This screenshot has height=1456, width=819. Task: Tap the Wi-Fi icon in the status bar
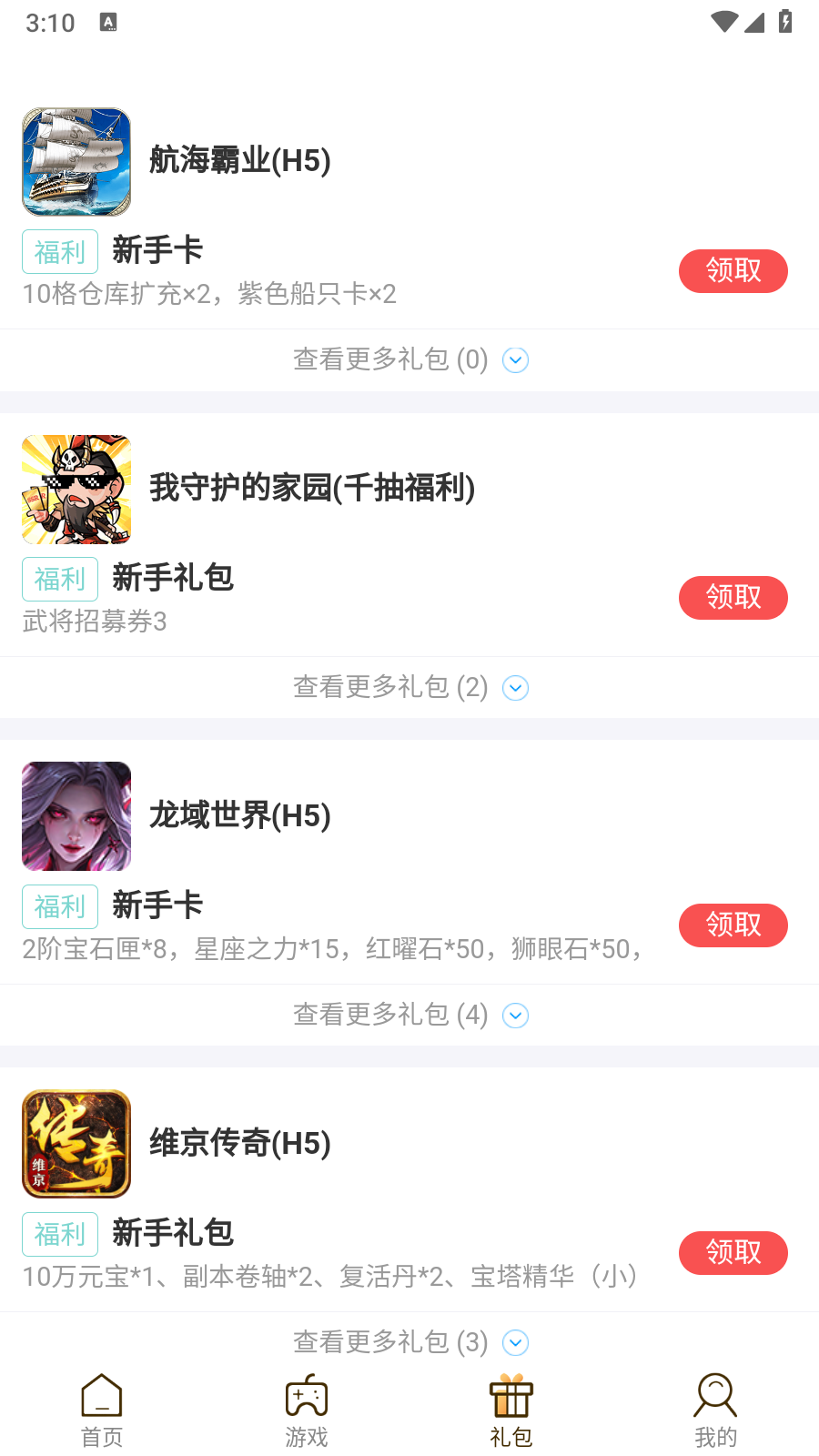[723, 22]
